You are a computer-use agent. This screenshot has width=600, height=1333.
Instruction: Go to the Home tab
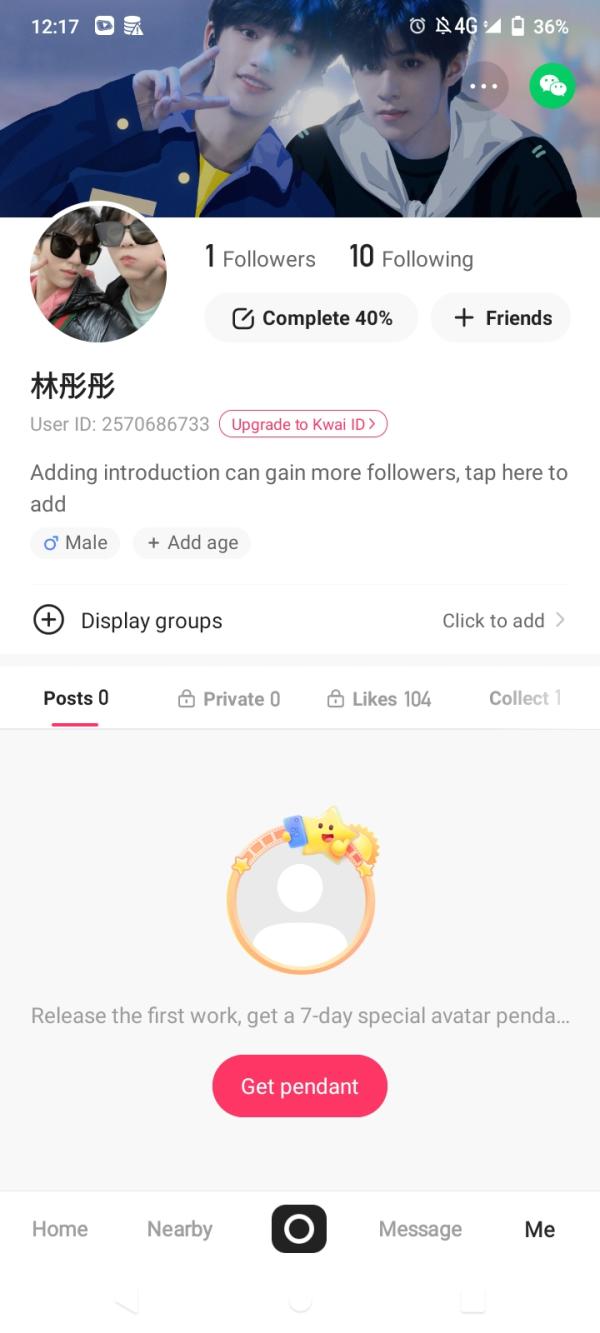pyautogui.click(x=60, y=1229)
